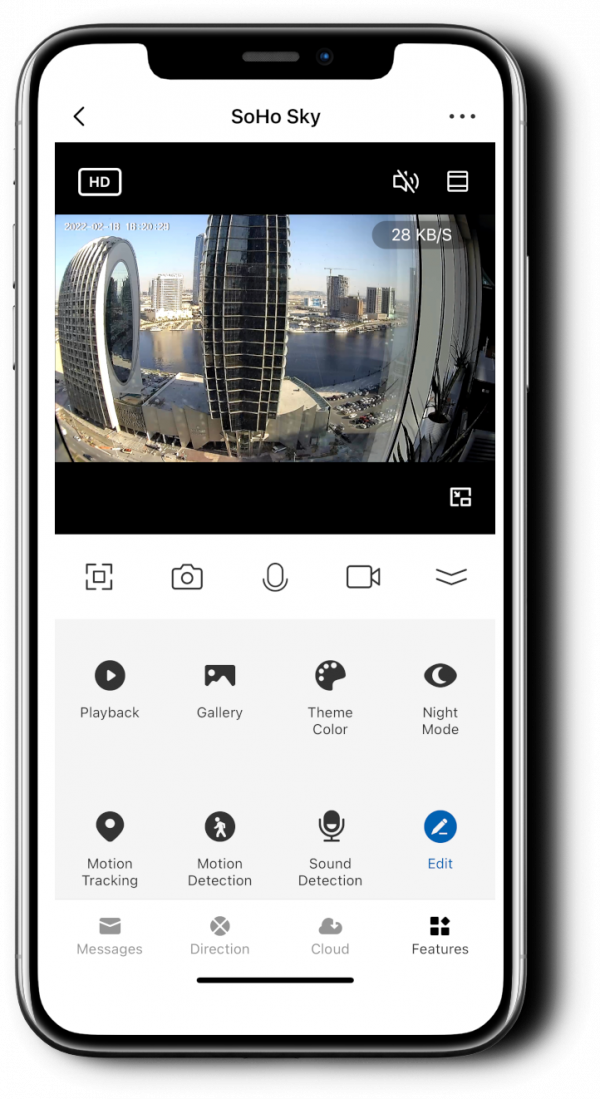Image resolution: width=600 pixels, height=1099 pixels.
Task: Unmute the camera's audio
Action: (405, 182)
